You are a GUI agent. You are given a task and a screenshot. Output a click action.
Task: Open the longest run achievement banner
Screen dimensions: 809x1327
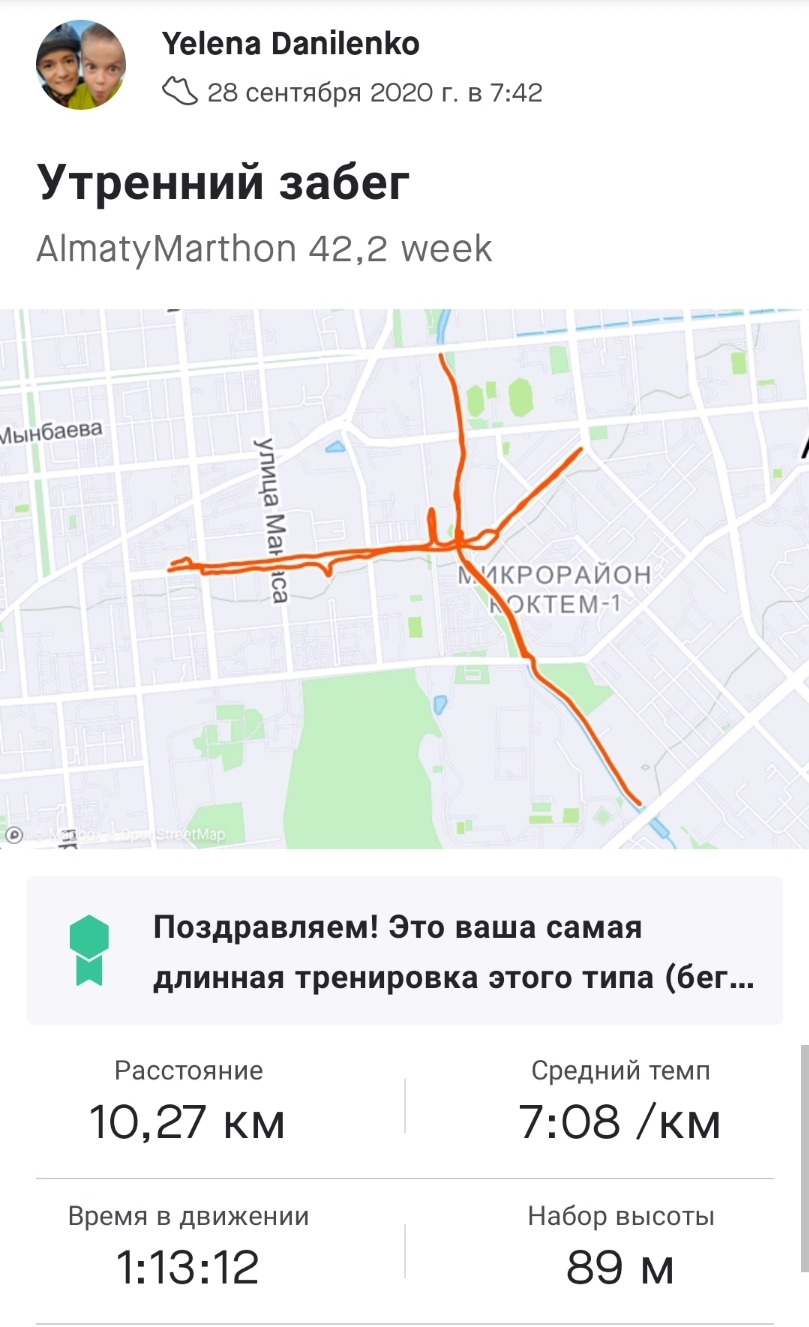404,950
